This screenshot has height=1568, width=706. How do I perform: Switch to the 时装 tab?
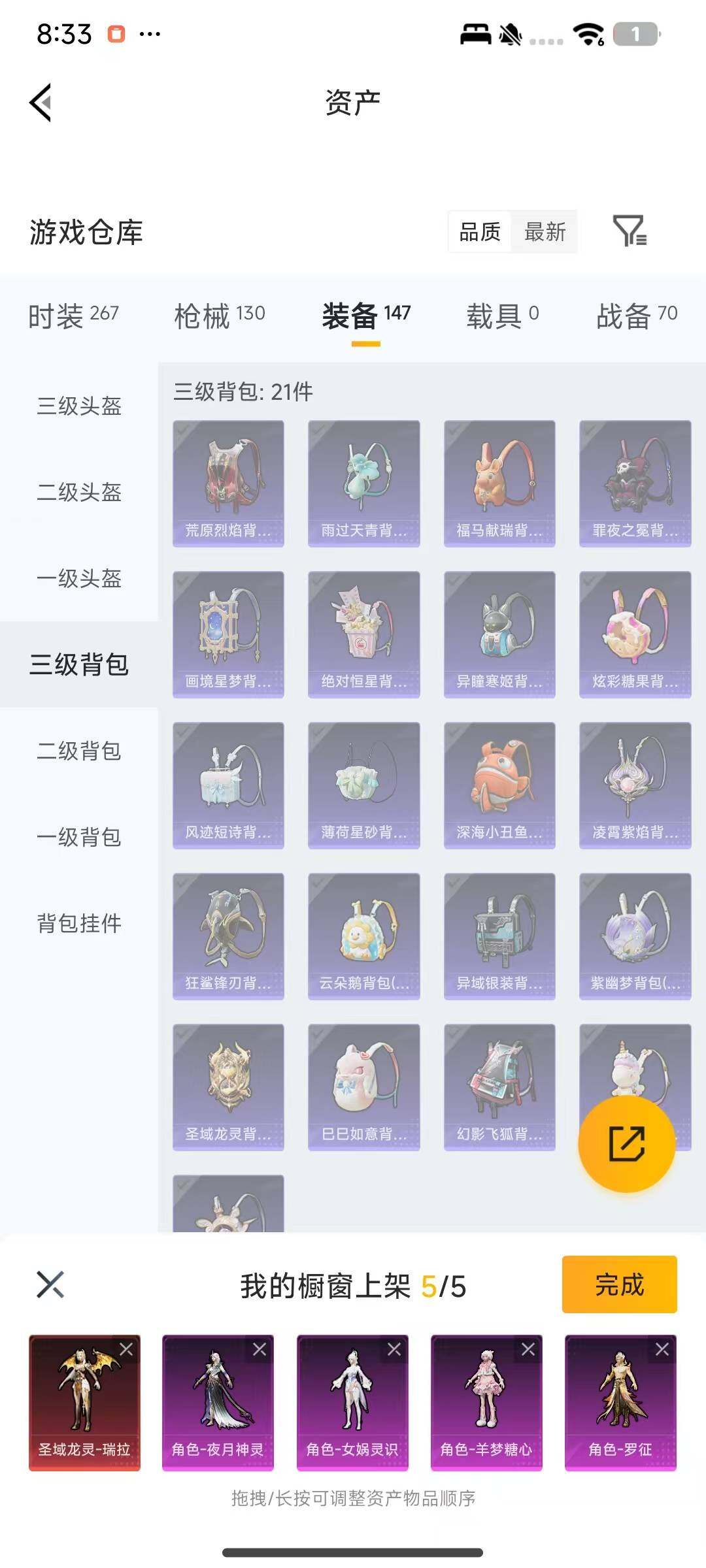click(x=73, y=315)
